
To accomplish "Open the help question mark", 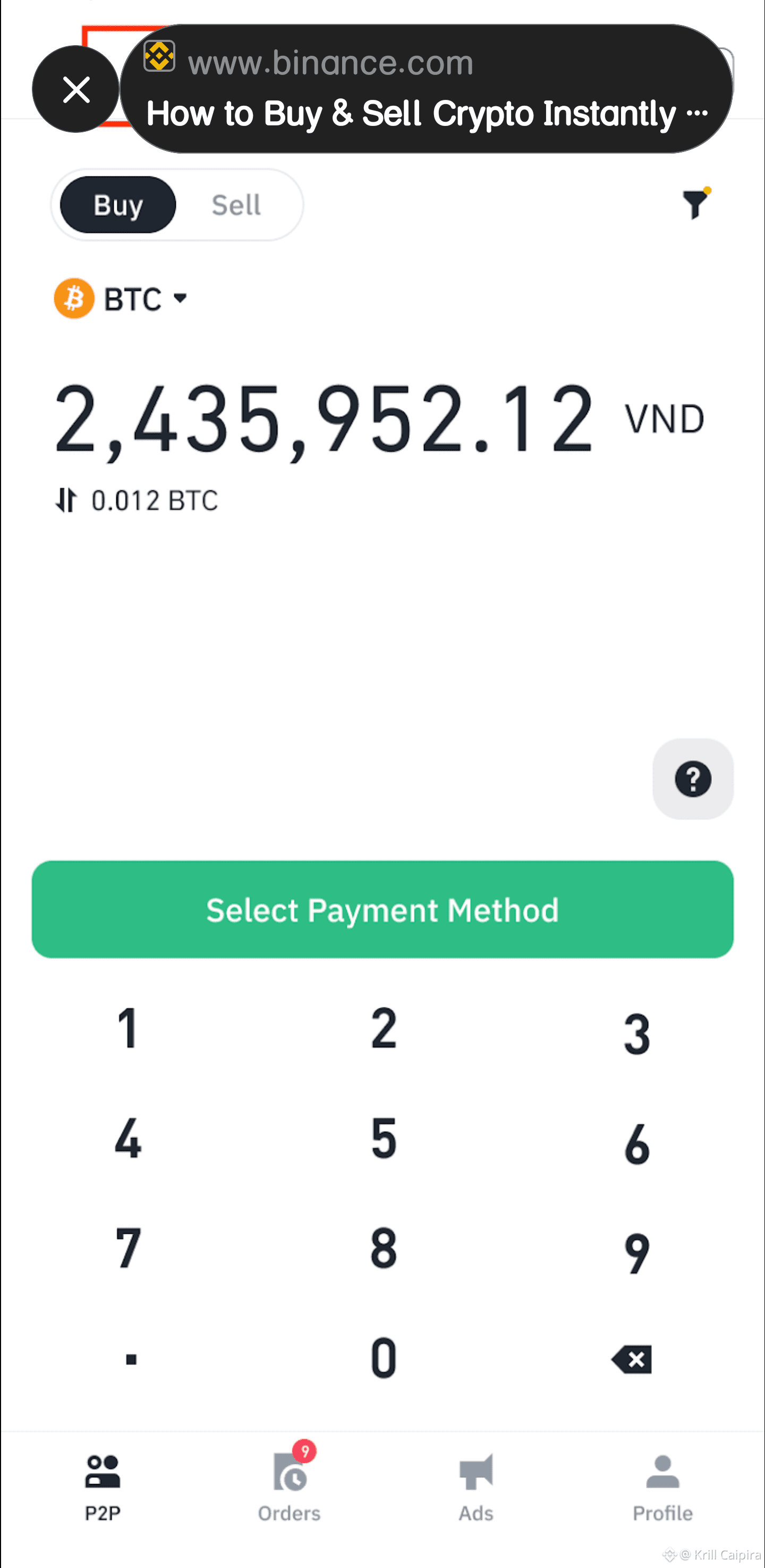I will point(693,778).
